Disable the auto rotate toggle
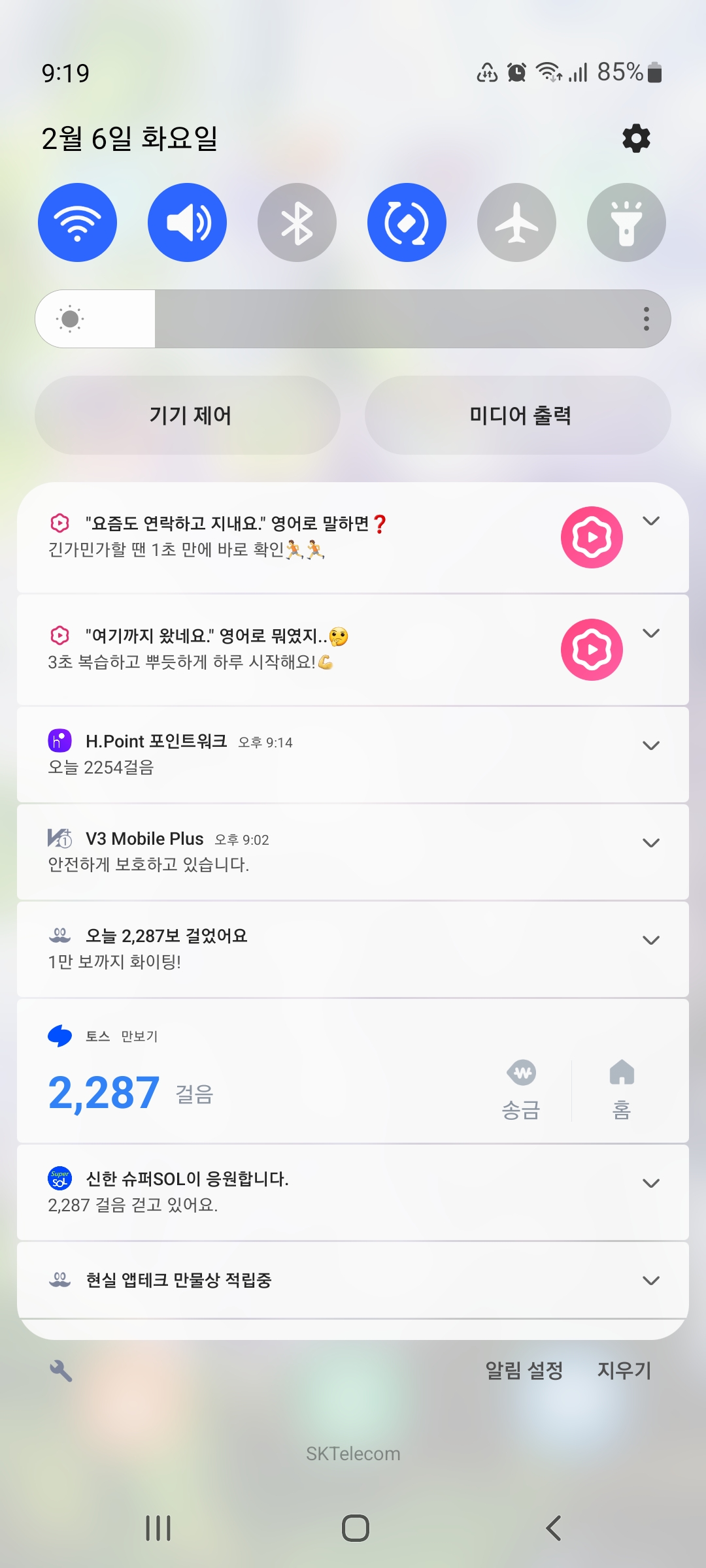 [407, 223]
